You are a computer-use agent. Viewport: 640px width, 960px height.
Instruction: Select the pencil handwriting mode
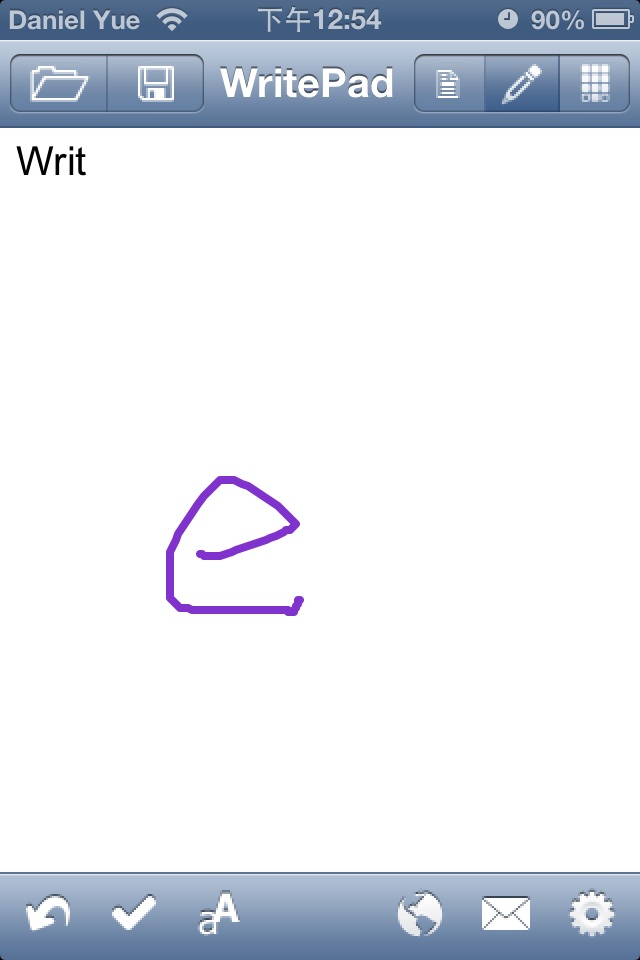(521, 83)
